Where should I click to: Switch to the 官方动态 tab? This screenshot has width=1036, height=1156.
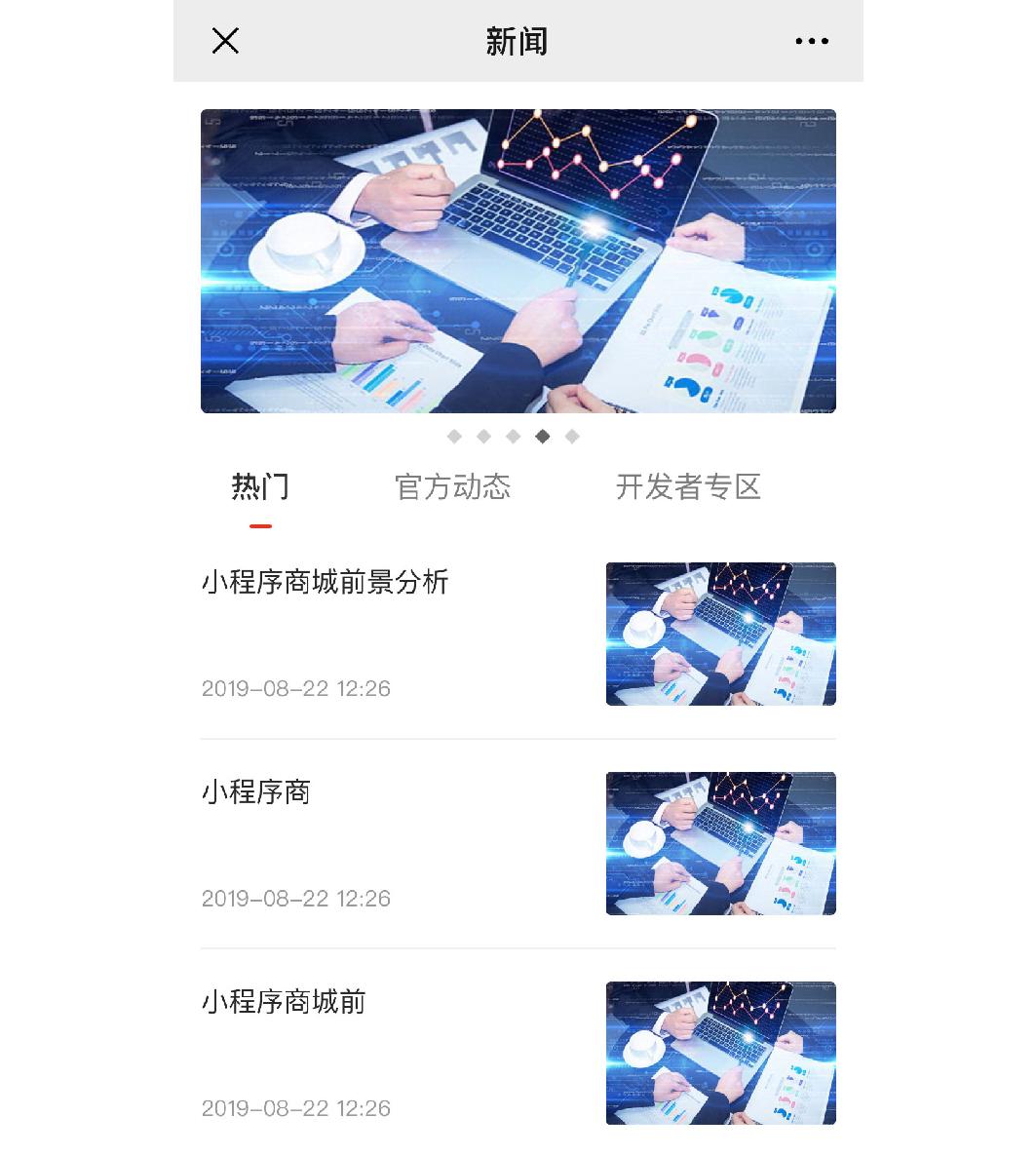[452, 487]
